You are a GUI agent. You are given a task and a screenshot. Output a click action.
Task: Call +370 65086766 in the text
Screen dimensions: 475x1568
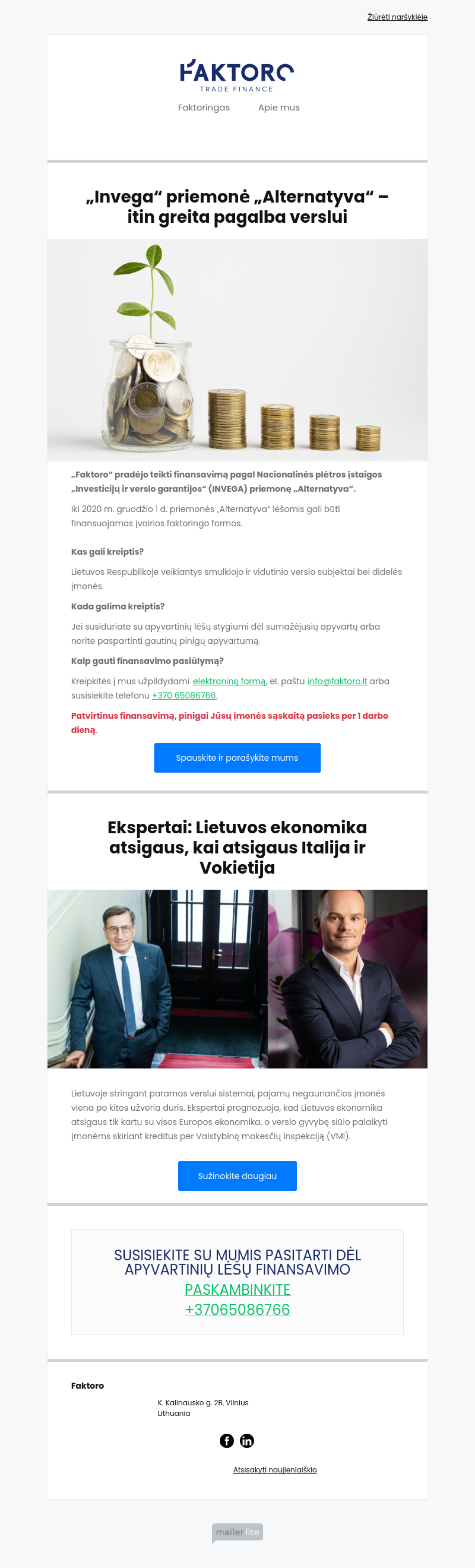[184, 695]
